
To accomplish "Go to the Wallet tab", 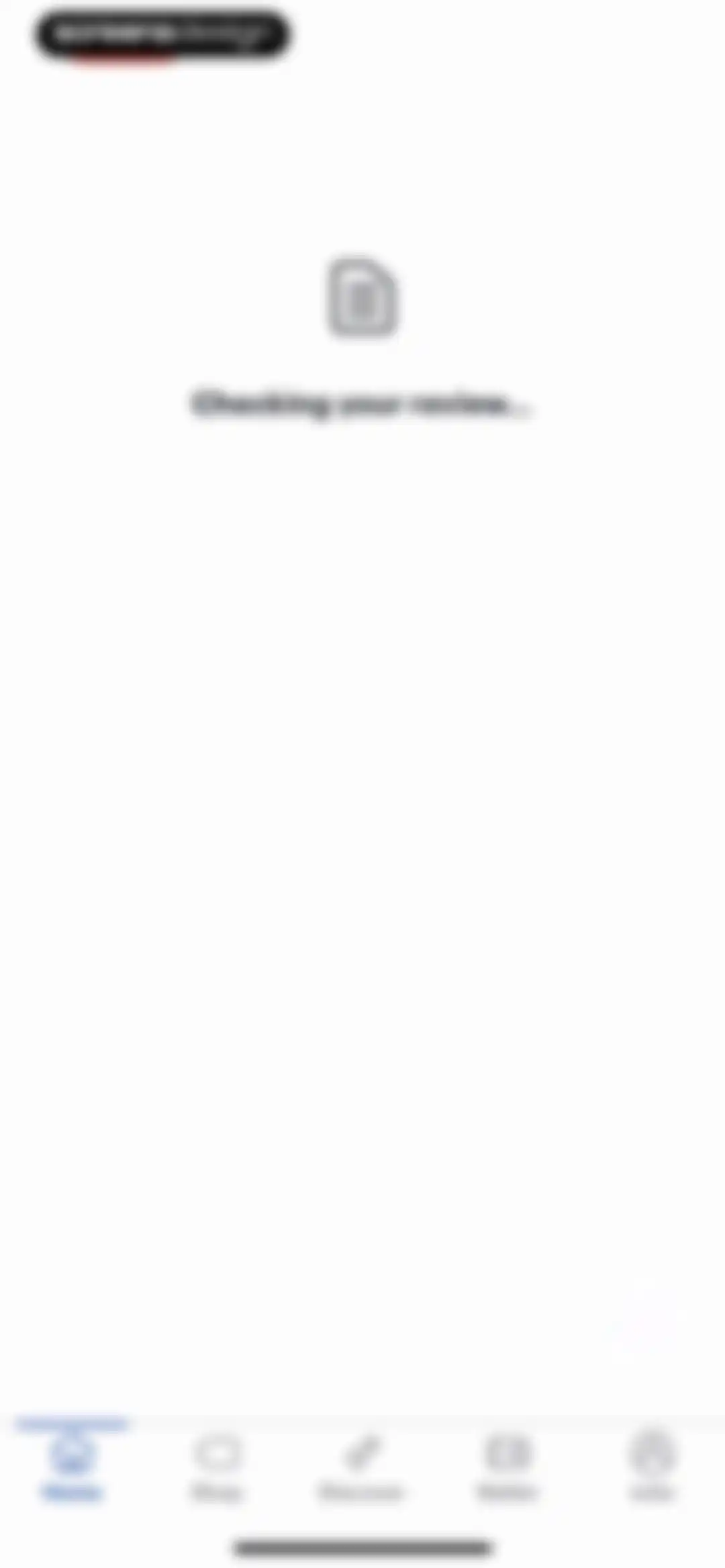I will pos(507,1466).
